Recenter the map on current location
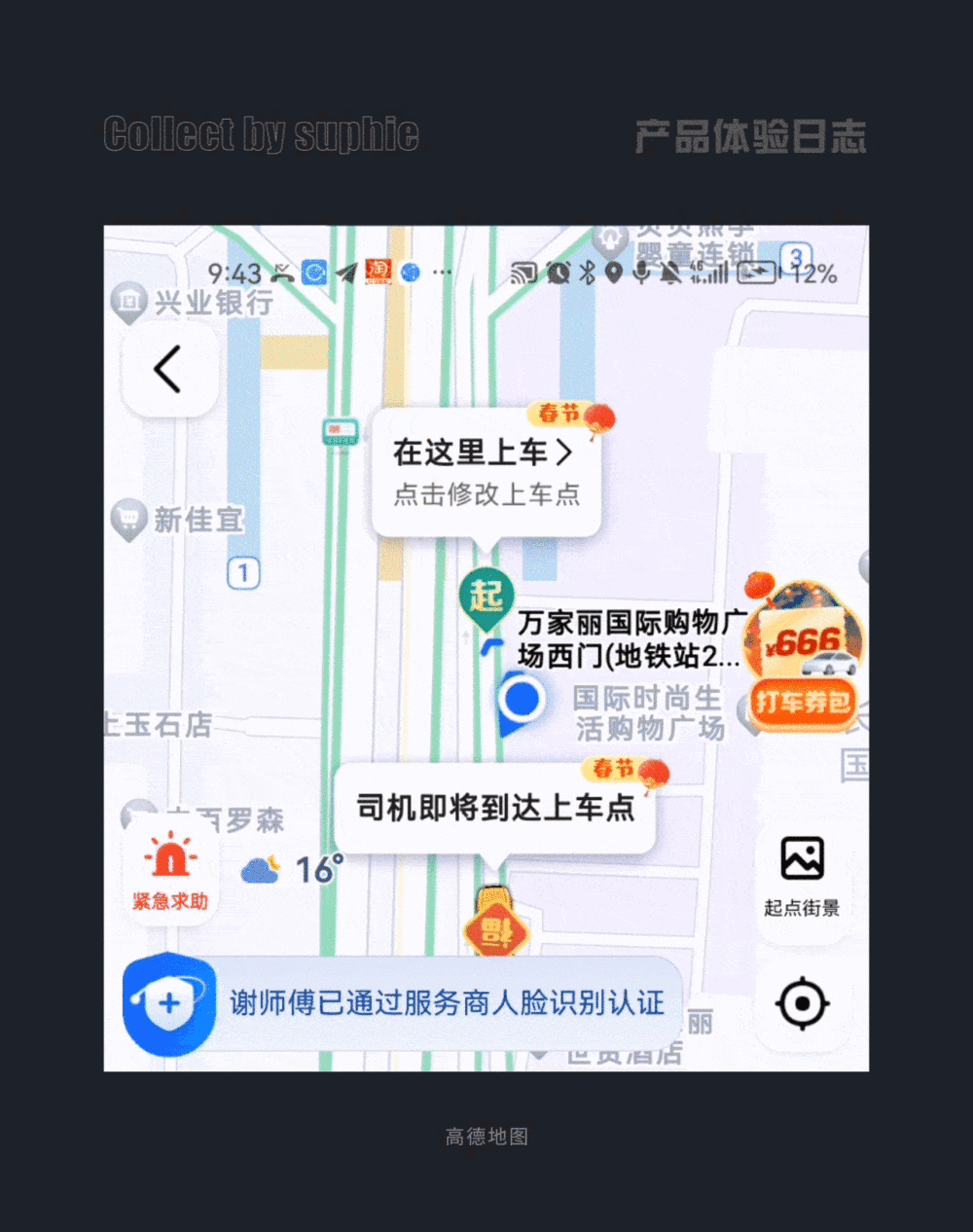This screenshot has width=973, height=1232. pos(803,1003)
